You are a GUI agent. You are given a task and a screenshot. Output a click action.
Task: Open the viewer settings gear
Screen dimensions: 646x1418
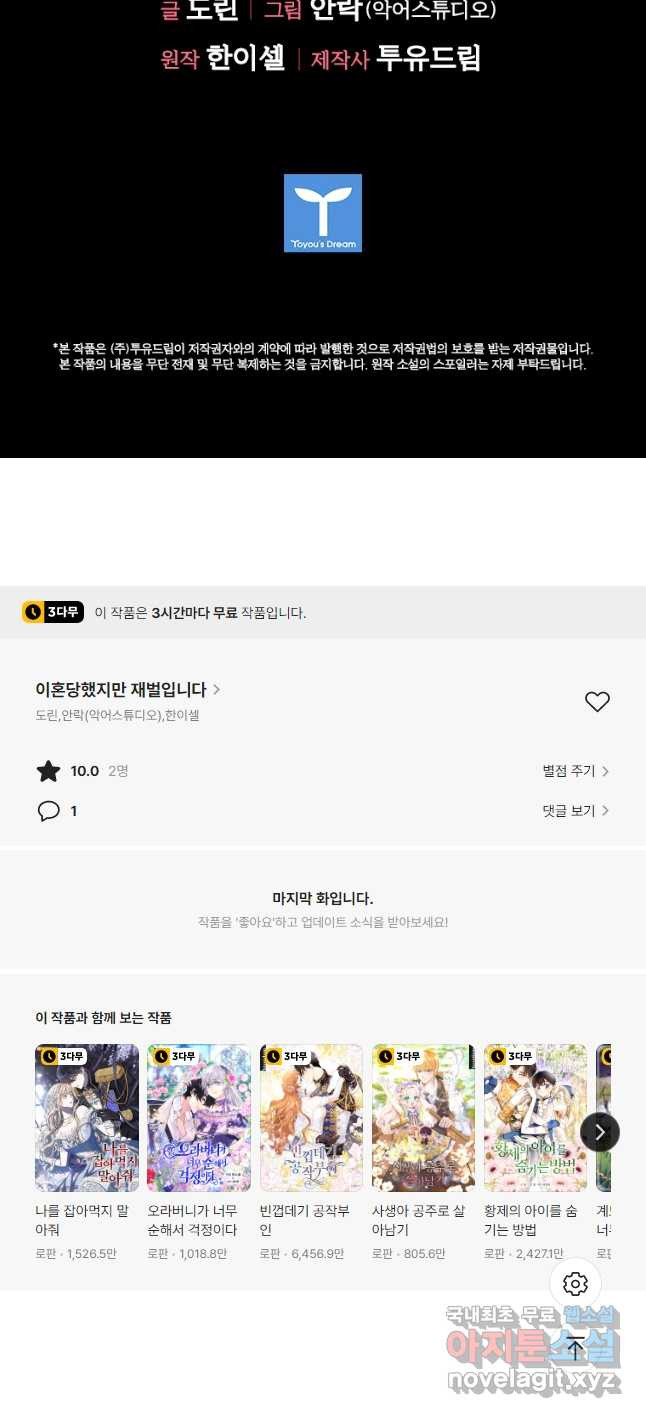(x=575, y=1284)
